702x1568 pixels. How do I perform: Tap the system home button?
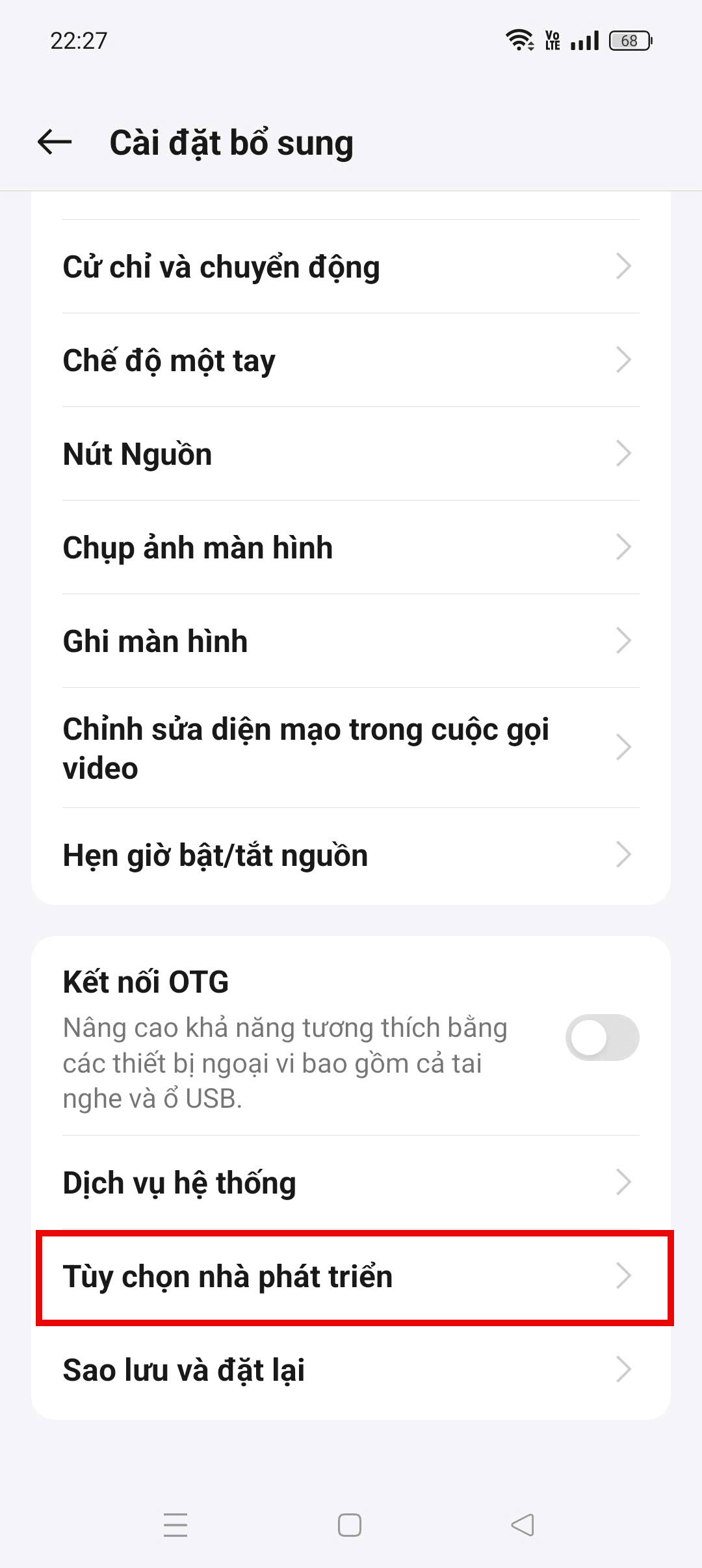coord(350,1525)
